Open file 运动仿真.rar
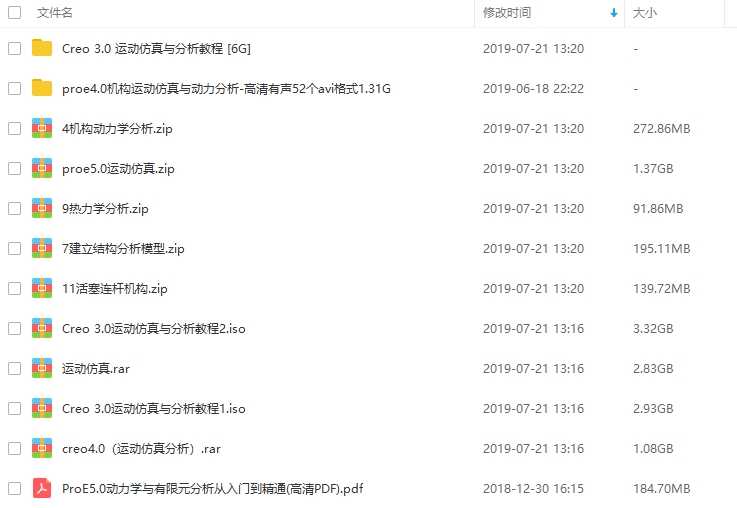This screenshot has height=508, width=737. point(95,368)
